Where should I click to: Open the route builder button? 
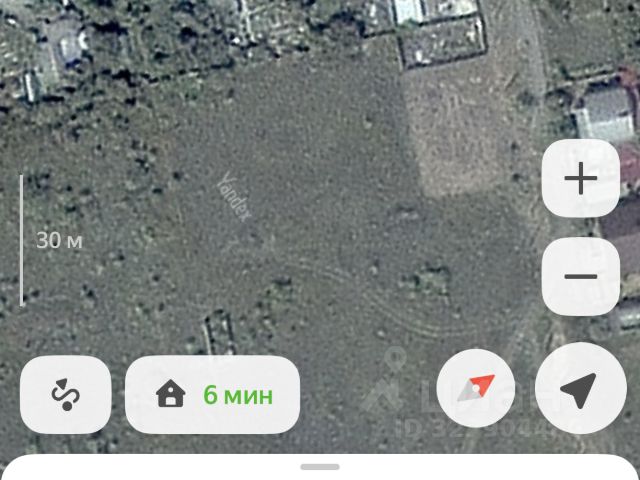(66, 395)
